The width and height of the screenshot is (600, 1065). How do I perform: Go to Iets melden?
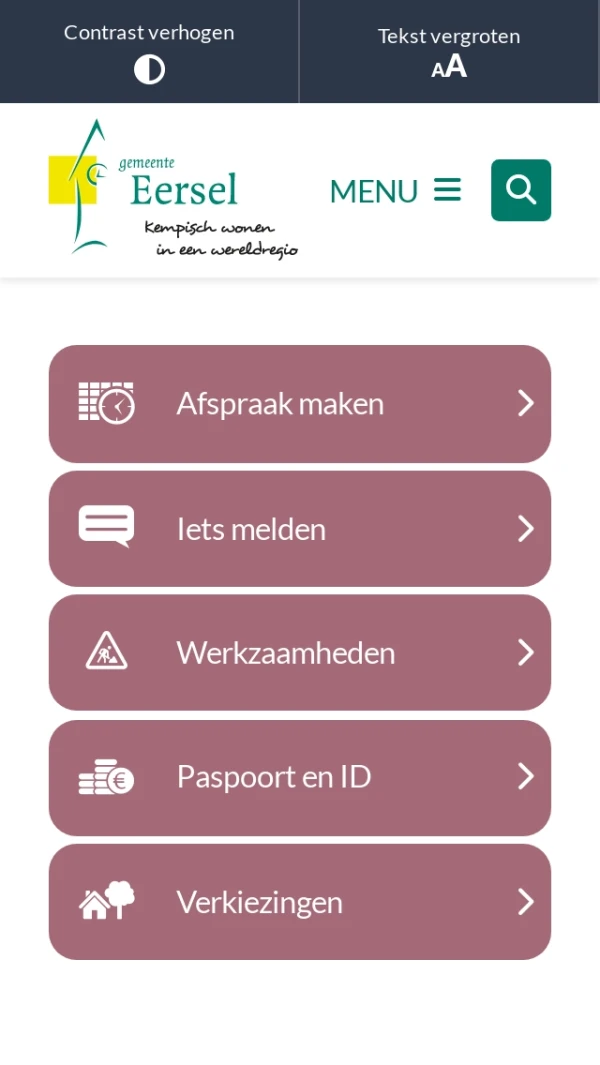(x=300, y=529)
